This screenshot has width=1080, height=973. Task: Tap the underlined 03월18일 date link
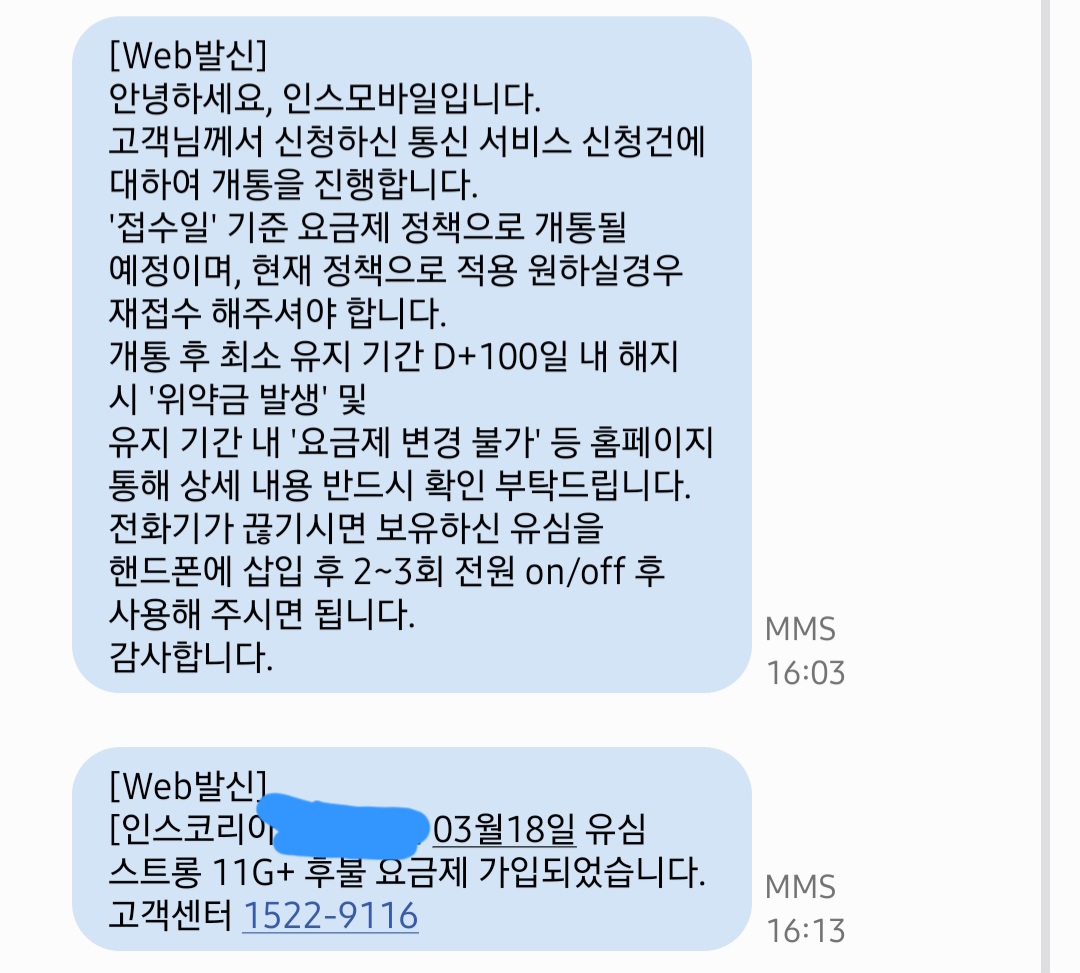(504, 829)
